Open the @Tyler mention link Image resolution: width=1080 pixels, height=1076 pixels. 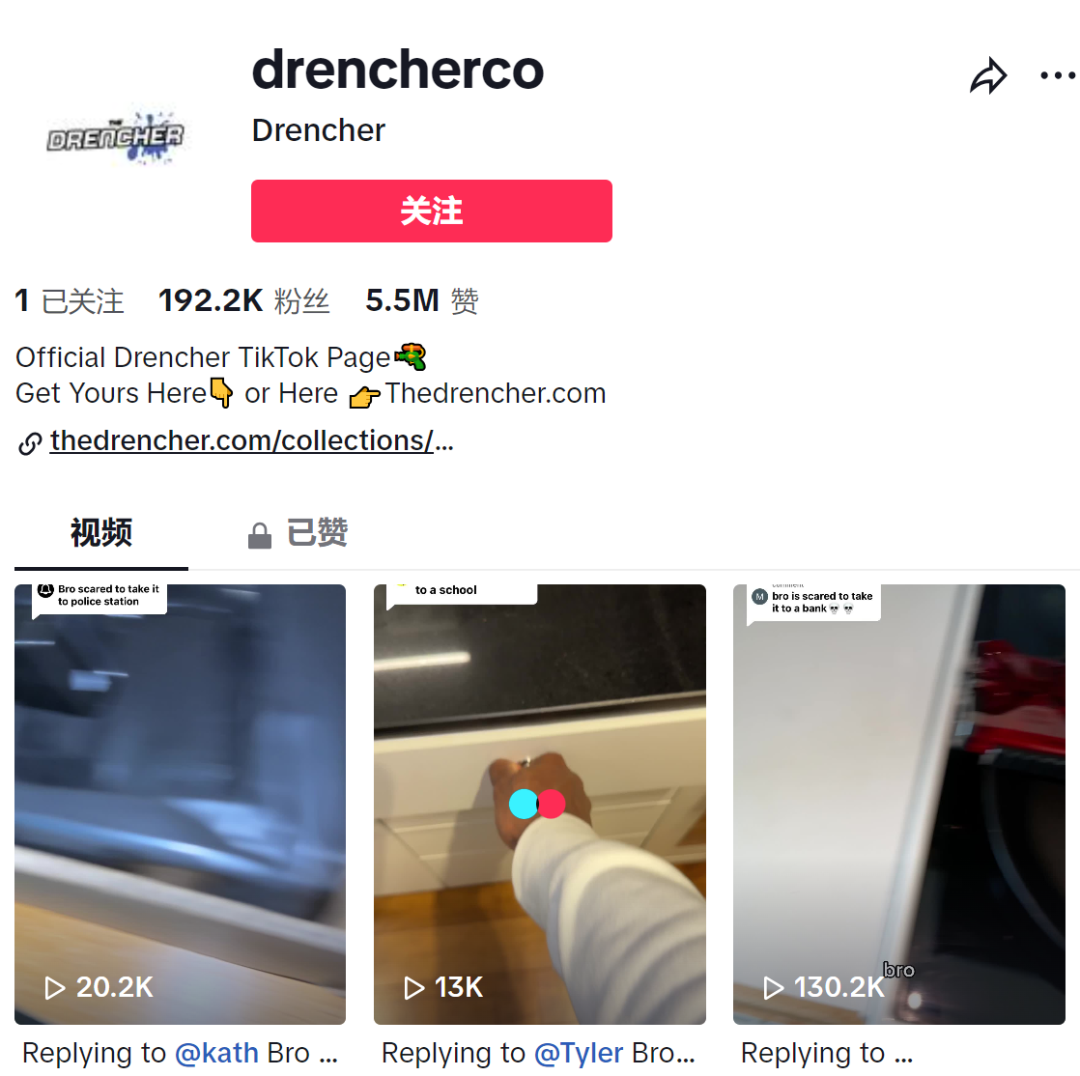point(578,1053)
